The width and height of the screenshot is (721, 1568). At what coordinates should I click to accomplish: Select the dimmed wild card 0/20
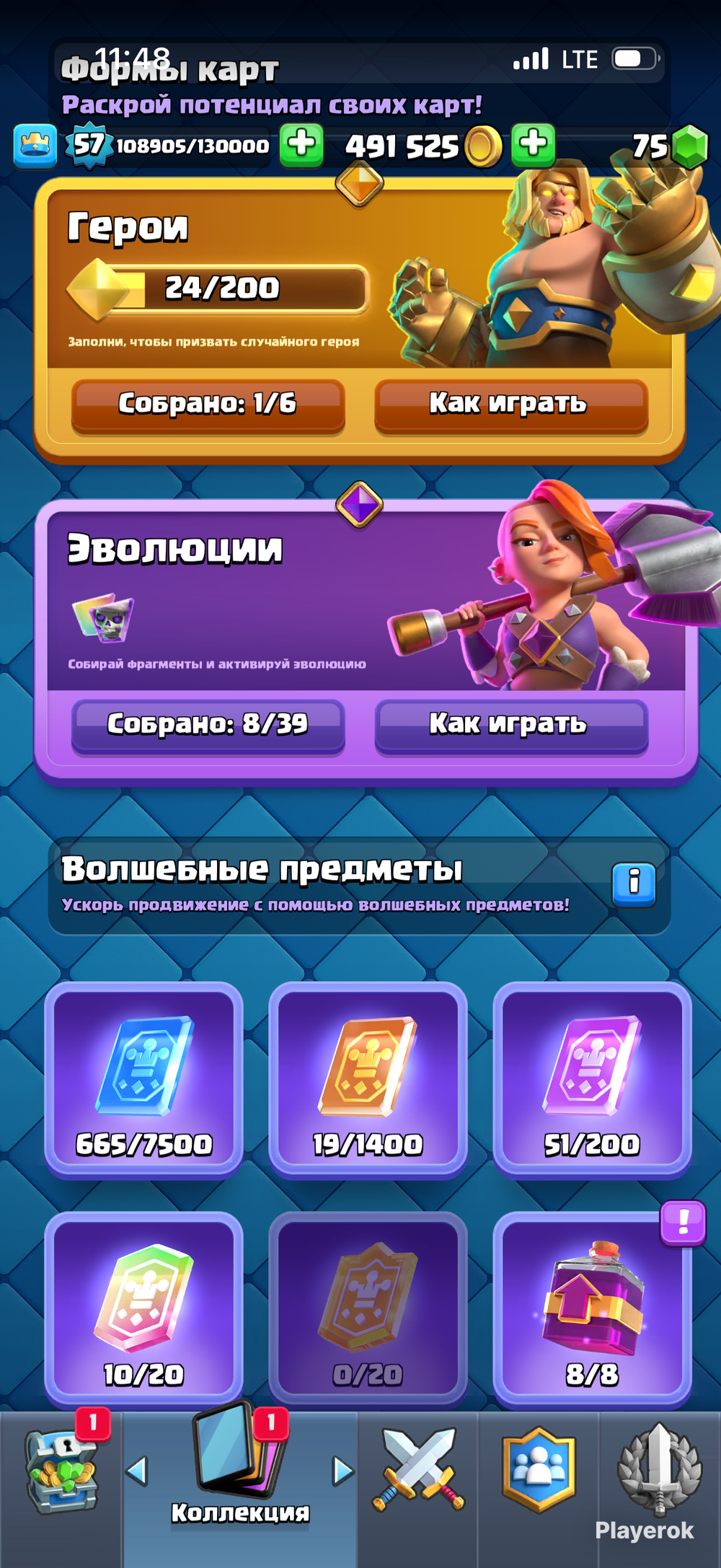coord(368,1309)
